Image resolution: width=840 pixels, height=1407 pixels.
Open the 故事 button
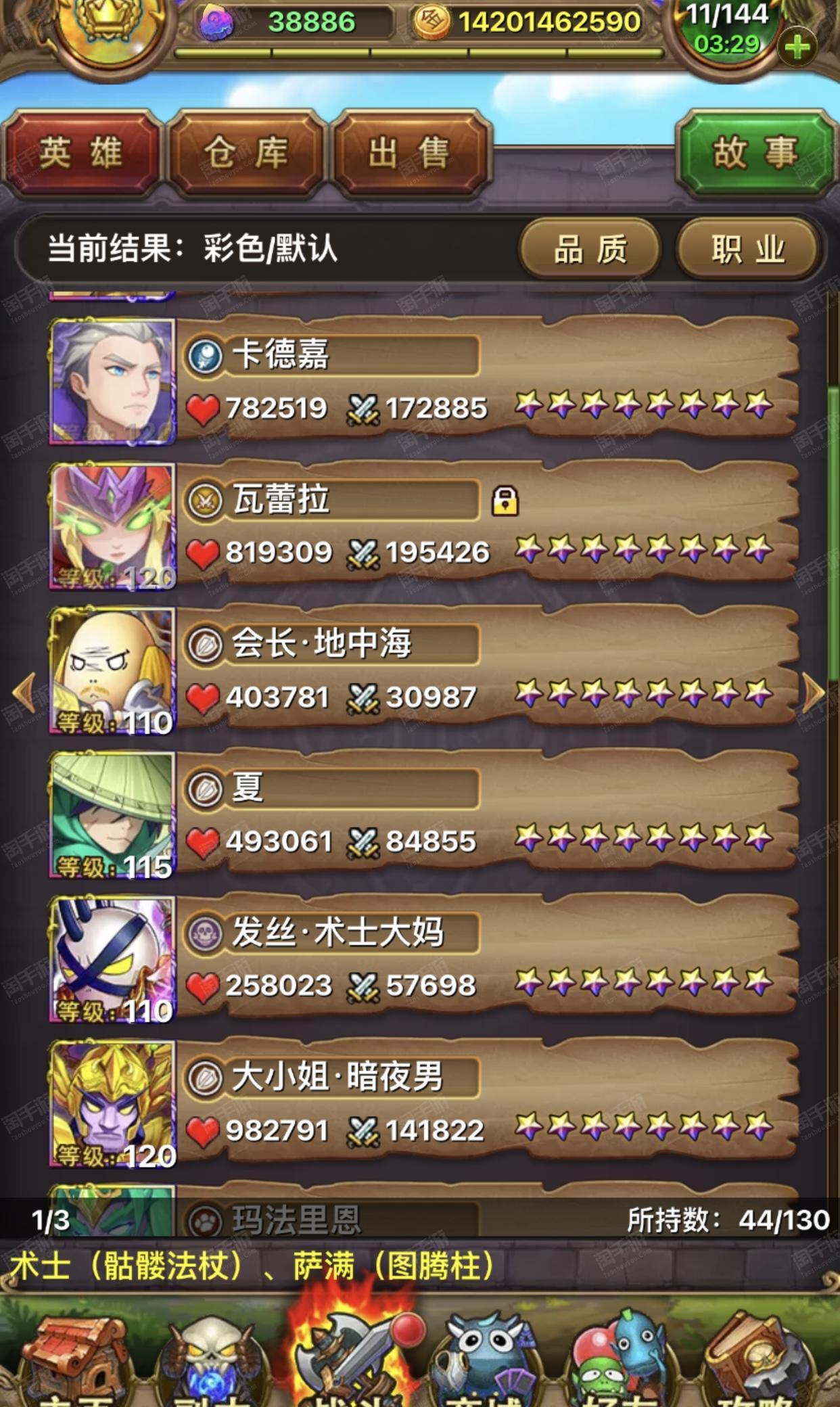755,152
